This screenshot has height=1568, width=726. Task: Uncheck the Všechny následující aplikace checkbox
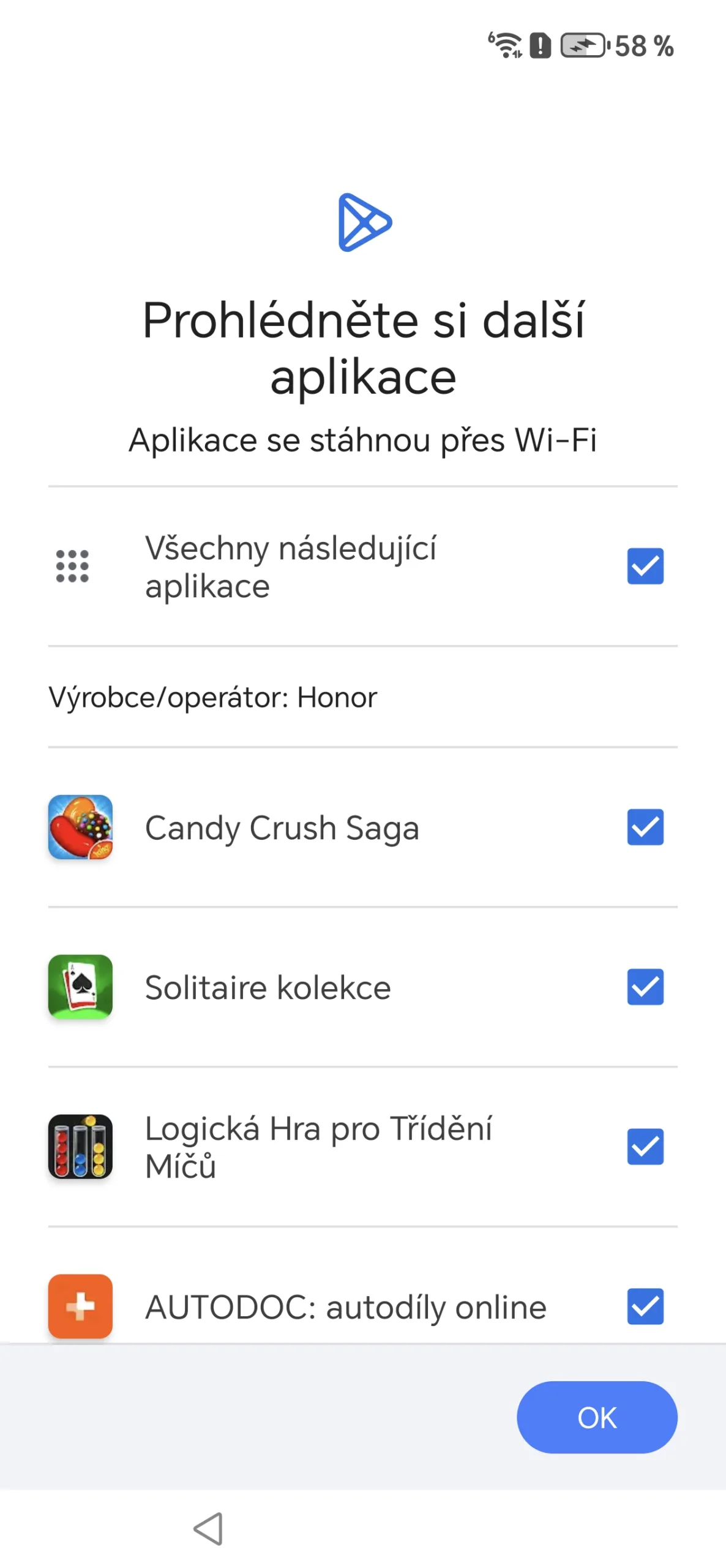(x=645, y=566)
